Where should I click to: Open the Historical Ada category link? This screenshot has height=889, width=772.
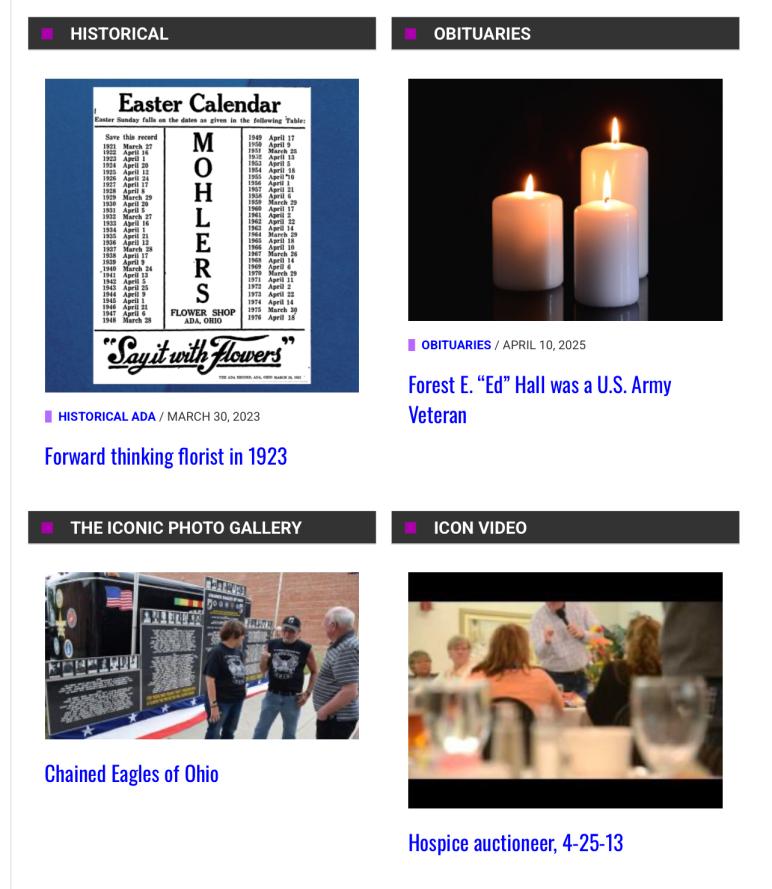[107, 417]
